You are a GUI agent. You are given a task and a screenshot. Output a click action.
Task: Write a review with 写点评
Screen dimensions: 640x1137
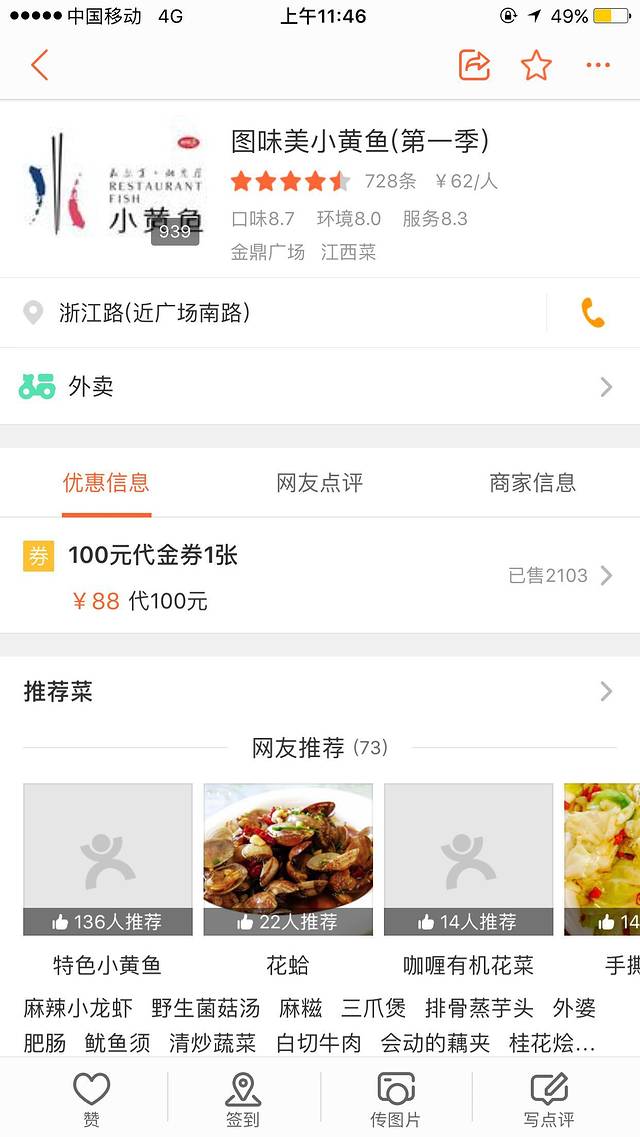click(548, 1098)
